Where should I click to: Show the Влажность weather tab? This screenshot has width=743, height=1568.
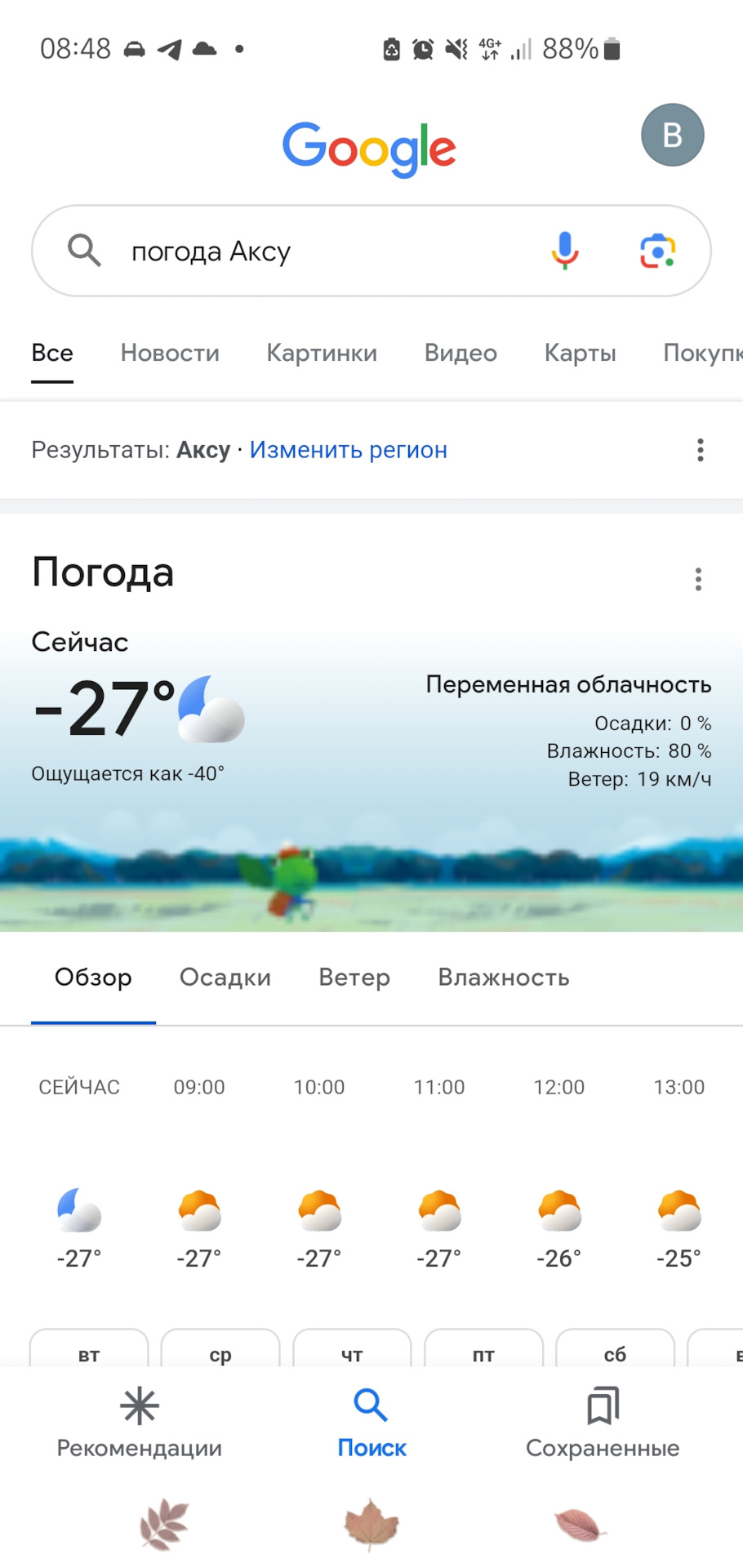504,978
